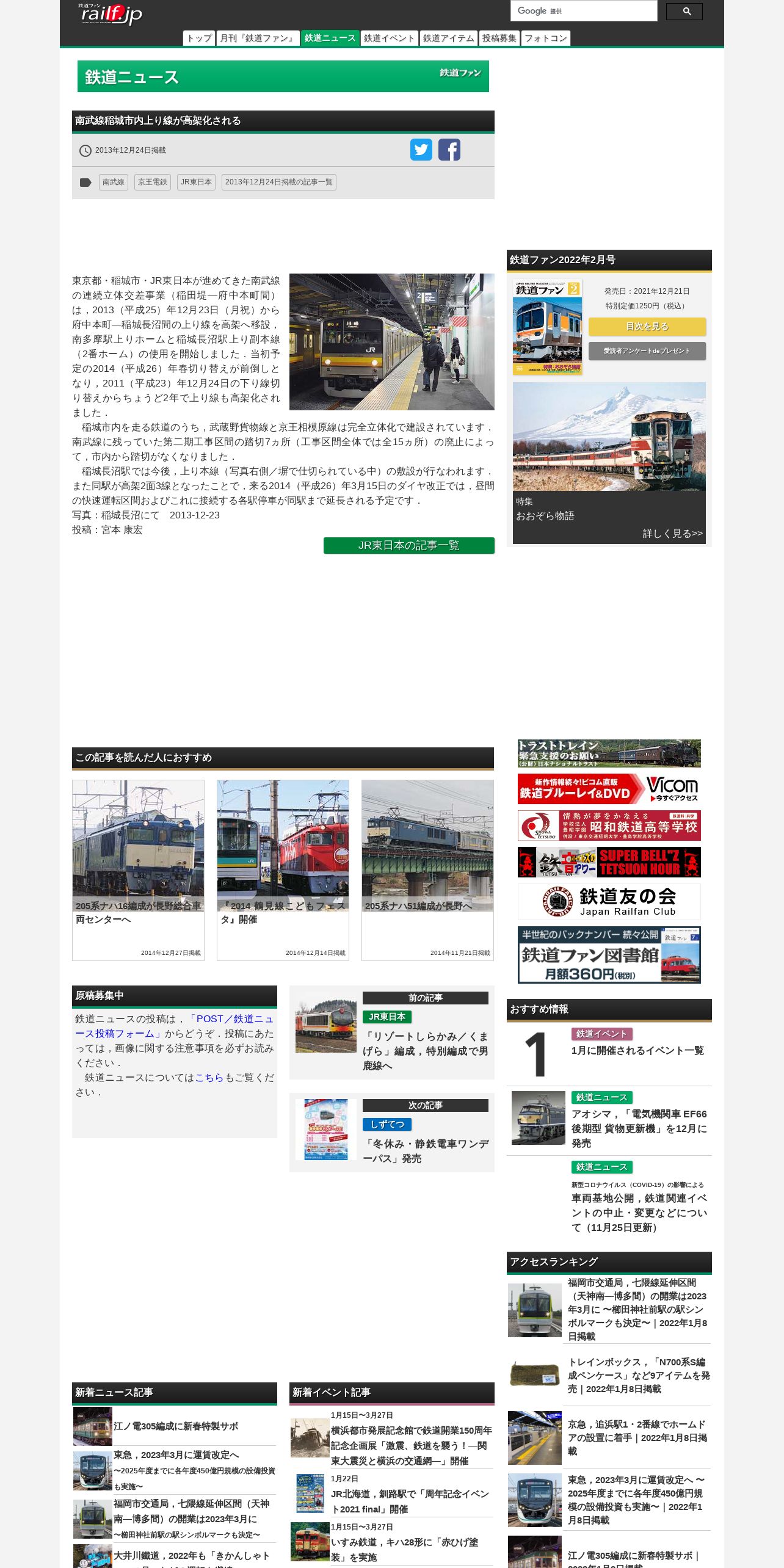
Task: Share the article on Twitter
Action: tap(421, 150)
